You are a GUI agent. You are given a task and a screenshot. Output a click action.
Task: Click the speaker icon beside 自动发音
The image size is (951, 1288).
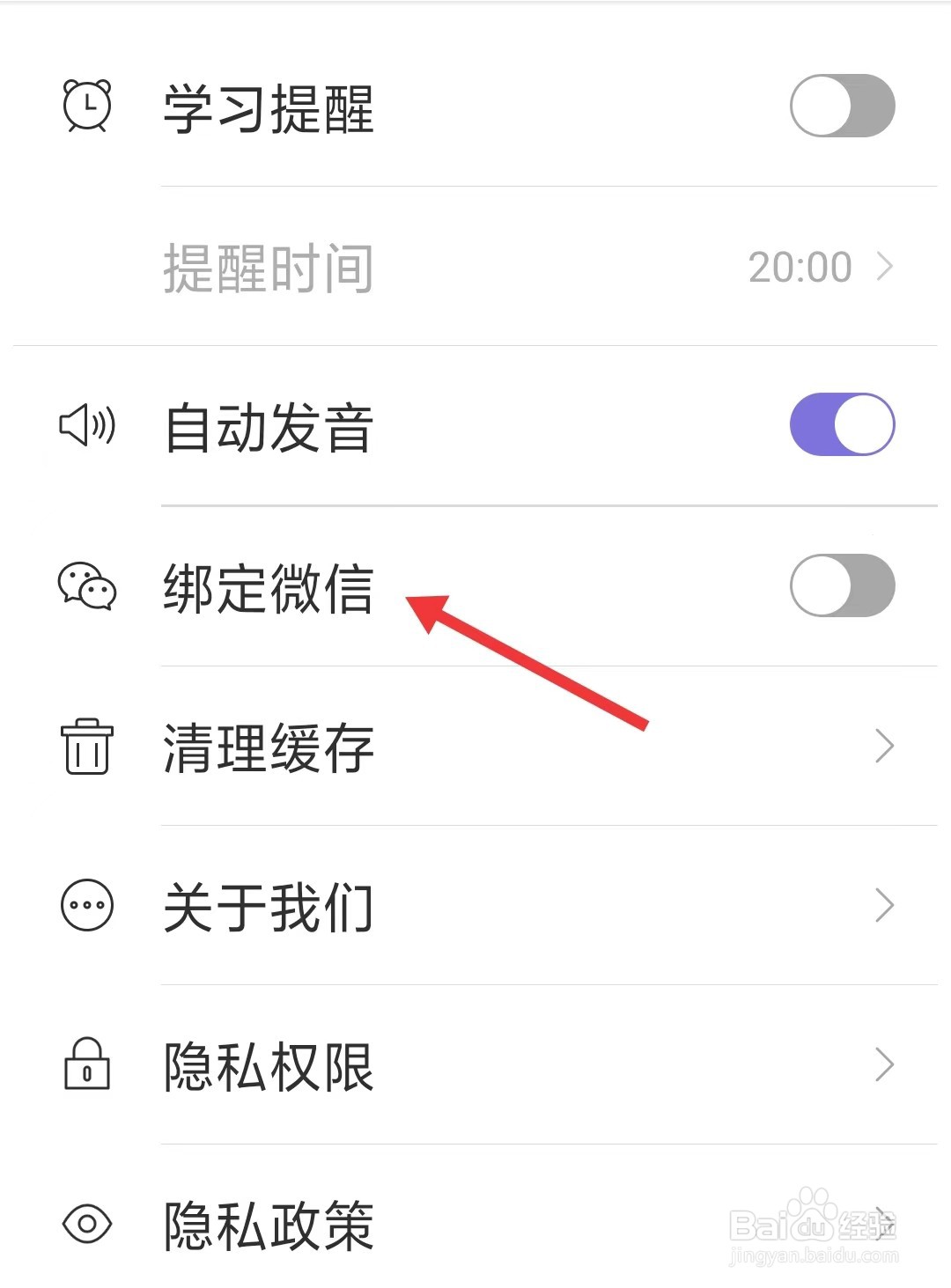point(86,426)
